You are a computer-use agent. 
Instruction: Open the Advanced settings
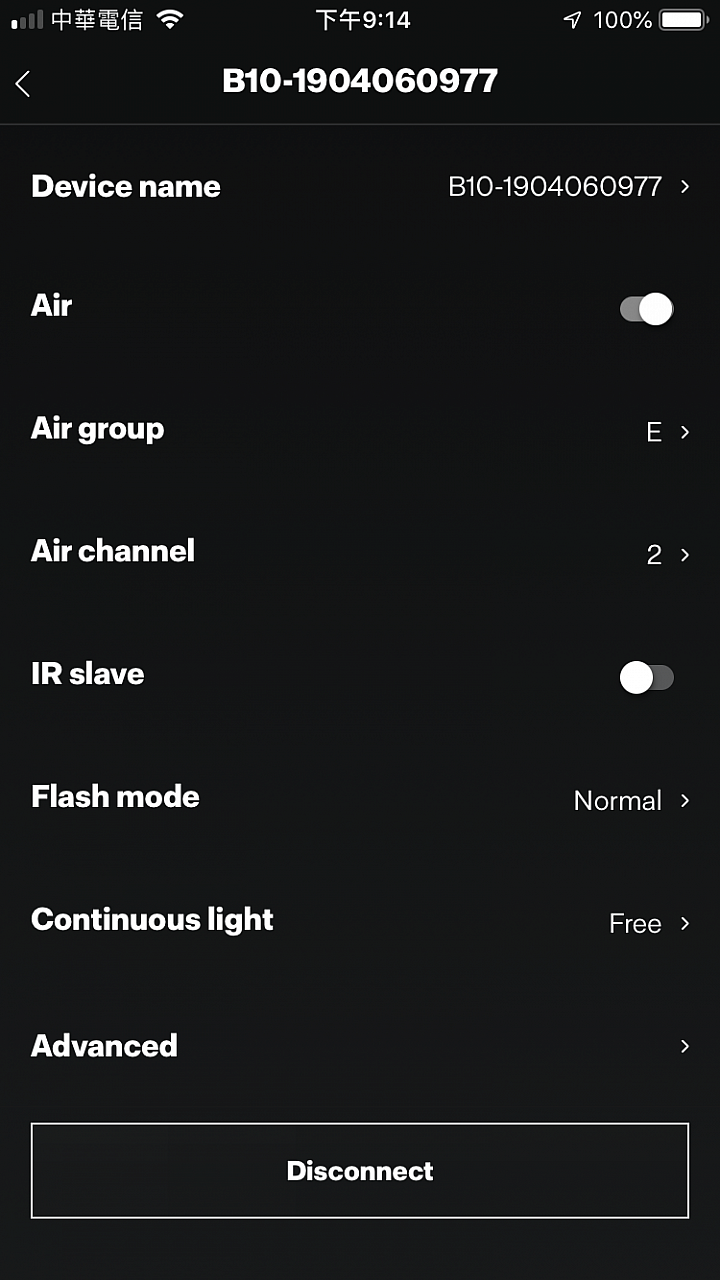pos(360,1046)
